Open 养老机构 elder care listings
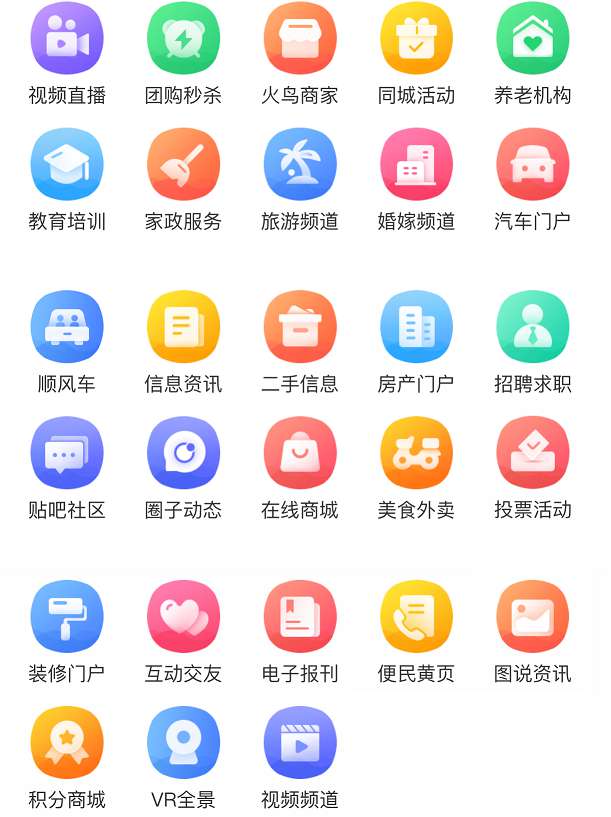 click(x=532, y=40)
